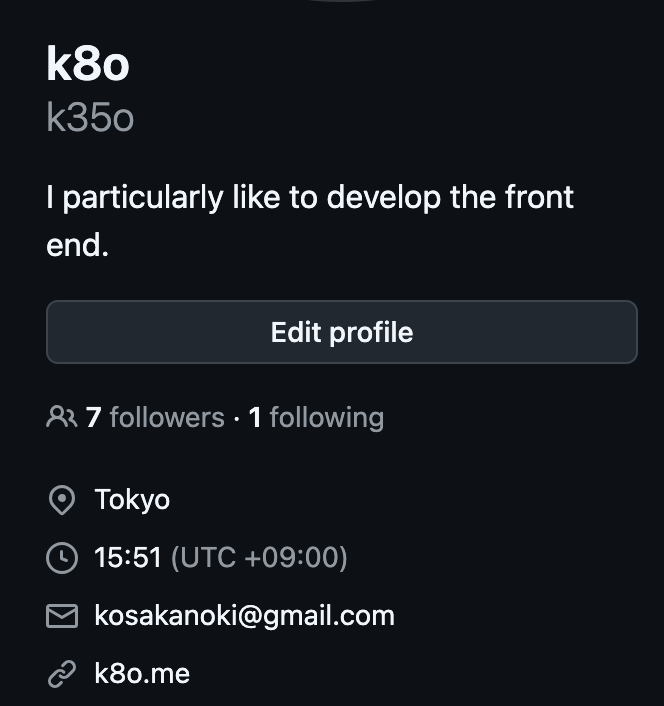Tap the Edit profile button
This screenshot has width=664, height=706.
[x=341, y=332]
